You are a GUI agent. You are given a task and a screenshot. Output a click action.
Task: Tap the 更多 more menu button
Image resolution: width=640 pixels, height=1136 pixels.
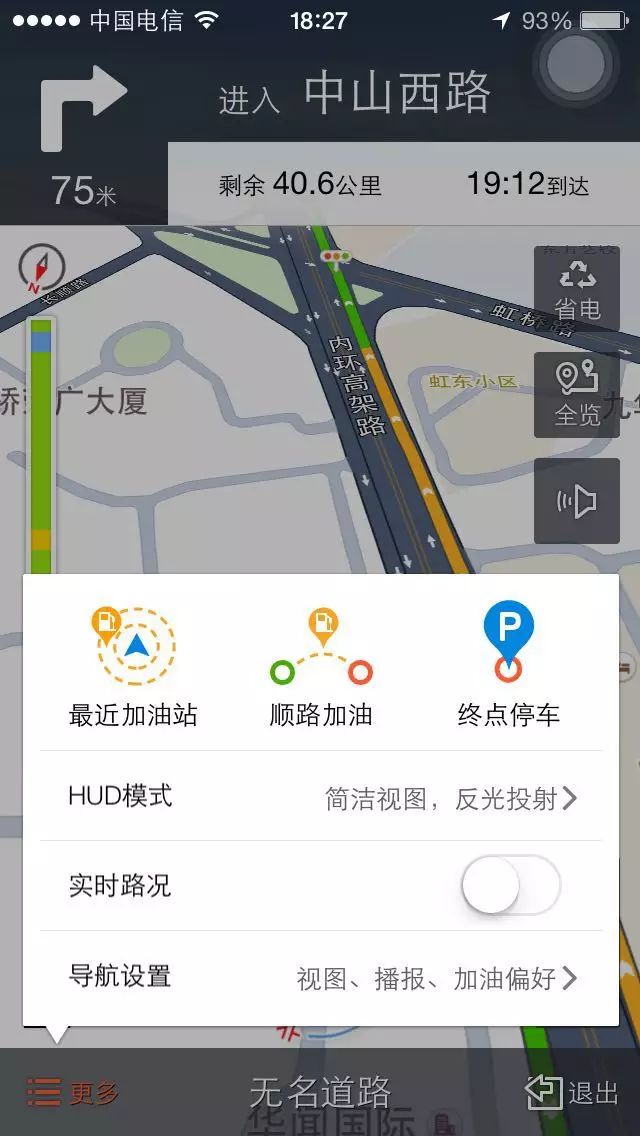click(72, 1092)
